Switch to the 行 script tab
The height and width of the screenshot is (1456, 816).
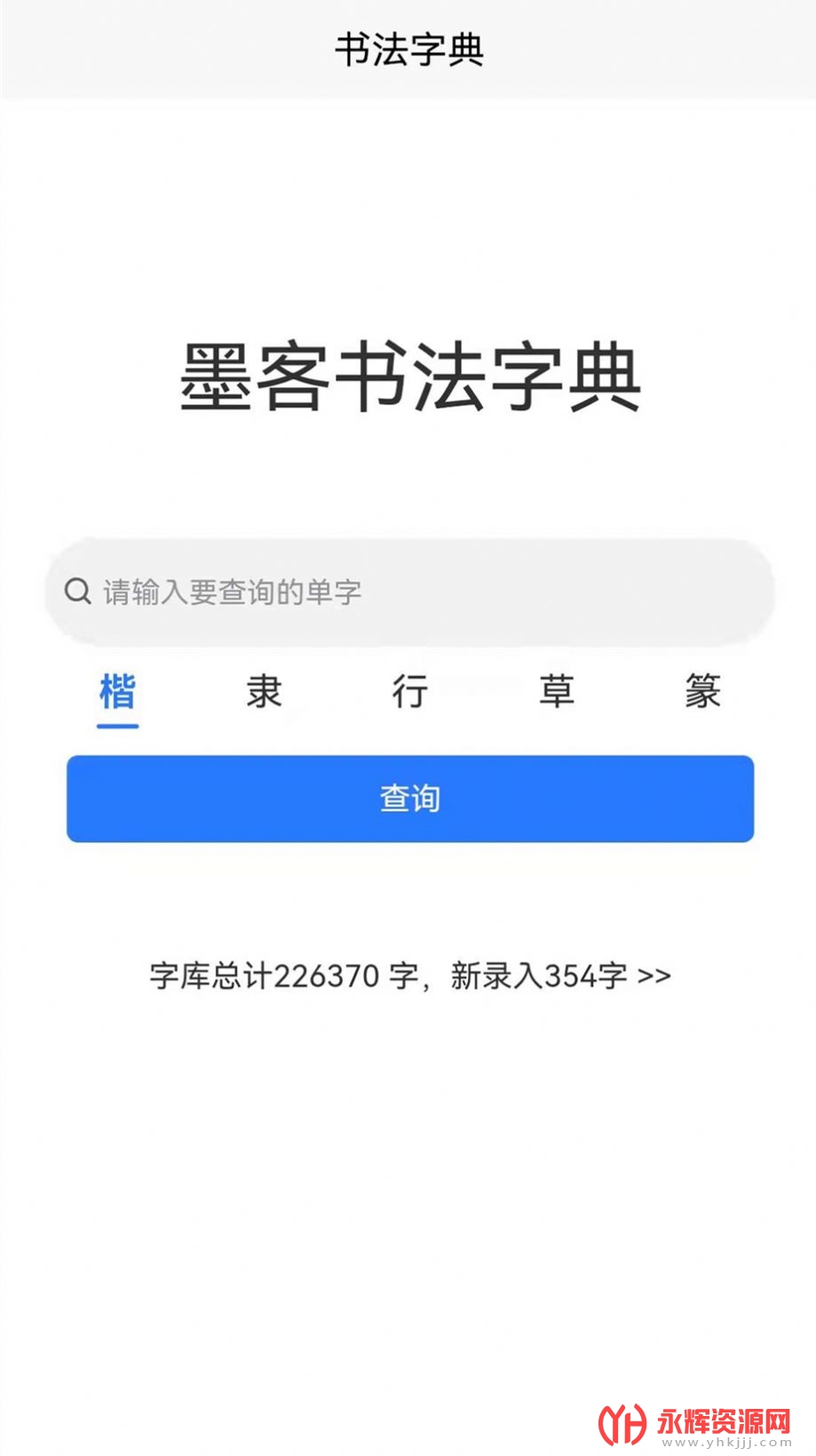point(410,691)
